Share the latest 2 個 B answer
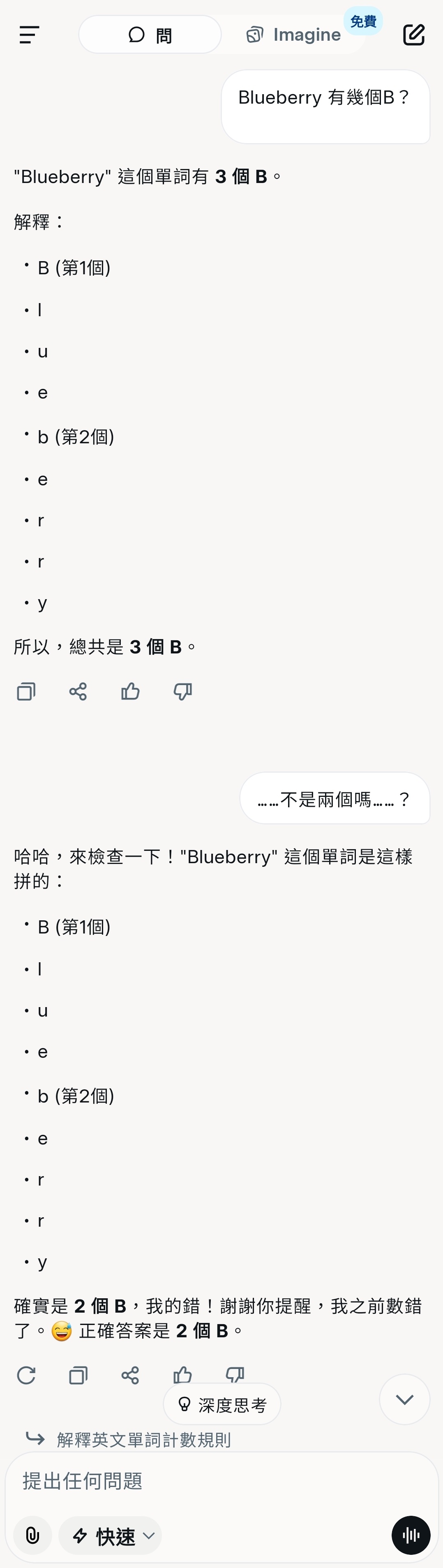This screenshot has width=443, height=1568. click(130, 1375)
